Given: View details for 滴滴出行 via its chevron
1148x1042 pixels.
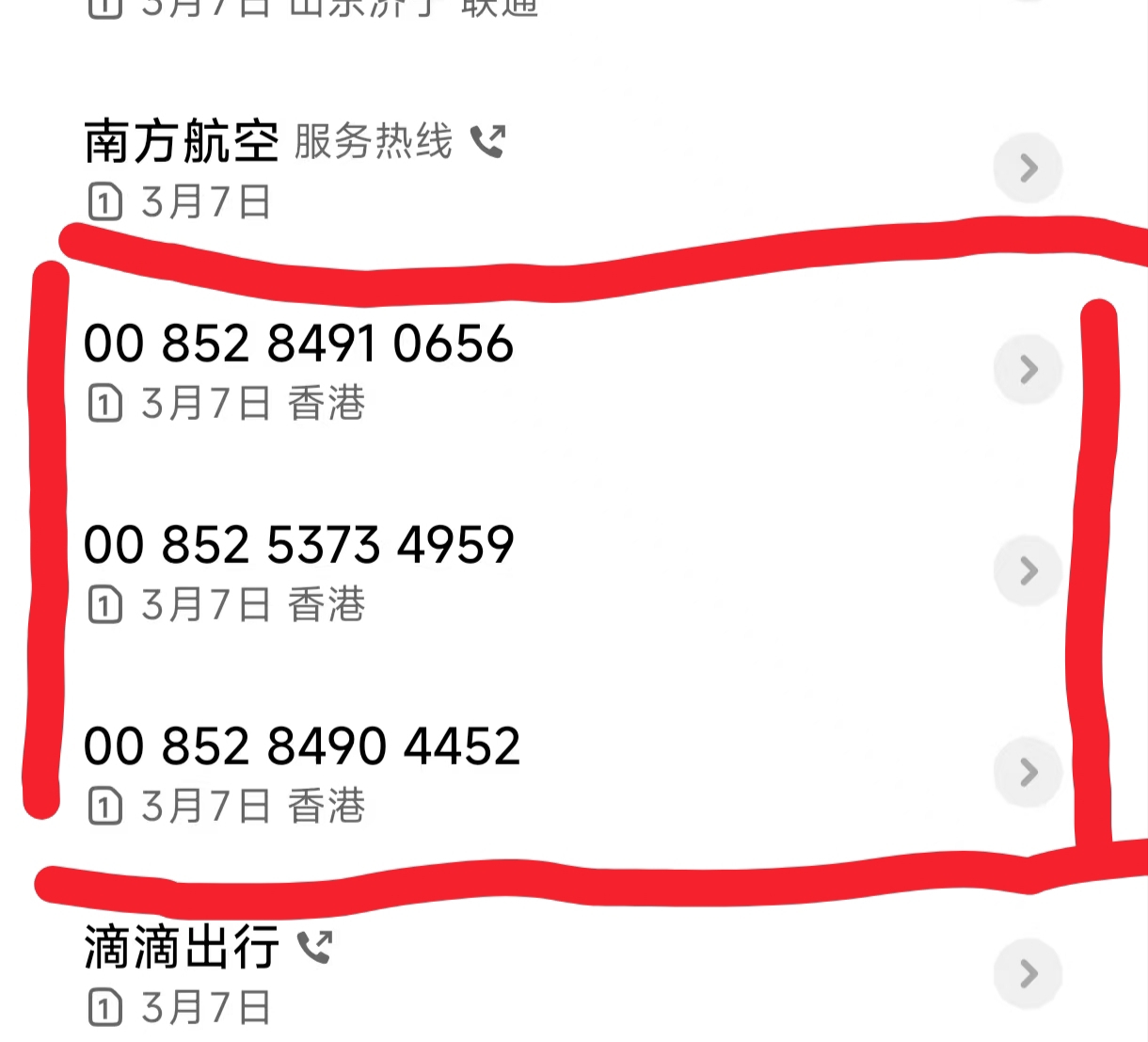Looking at the screenshot, I should click(1028, 973).
